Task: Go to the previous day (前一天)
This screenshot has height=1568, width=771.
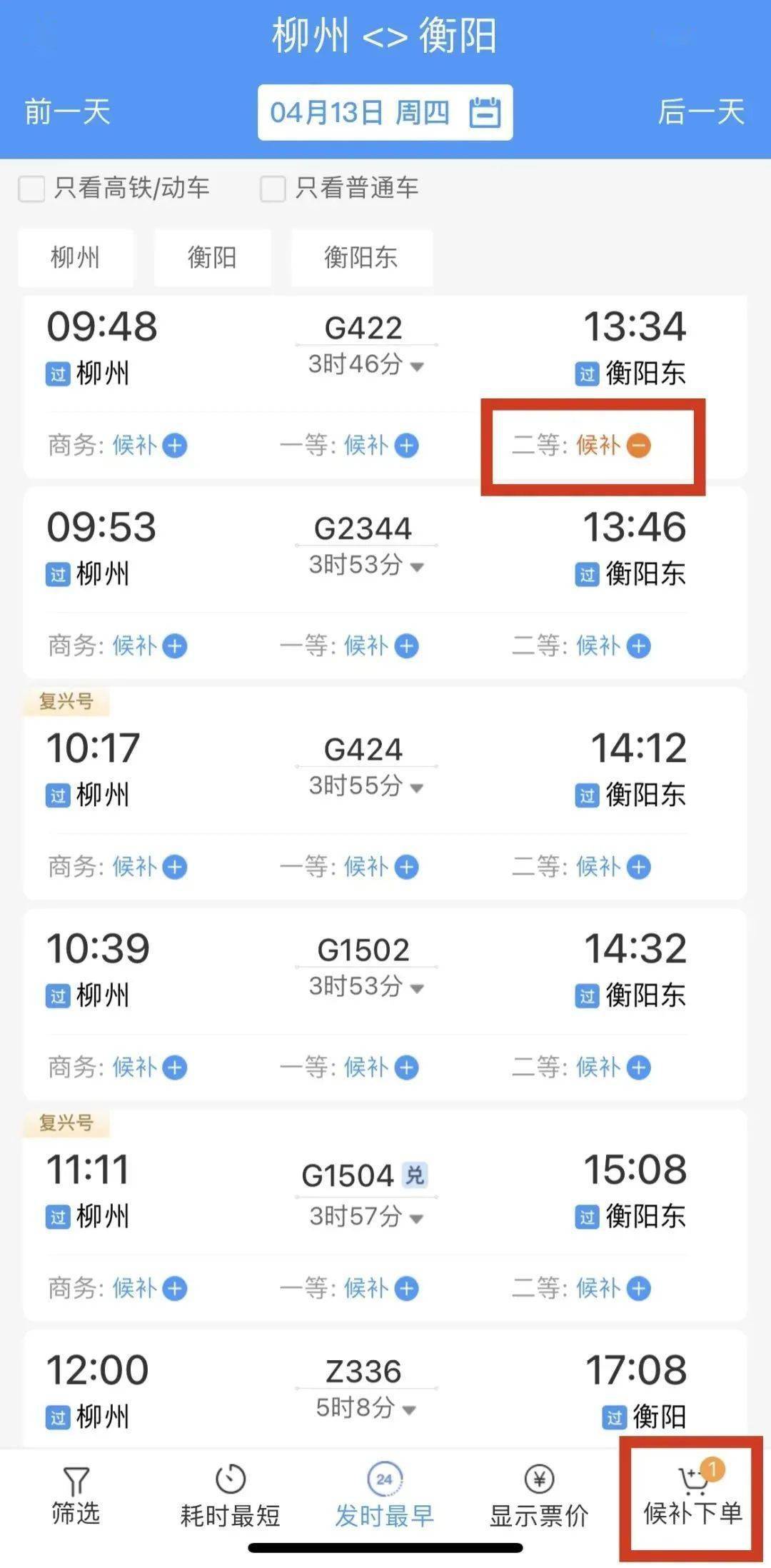Action: (67, 112)
